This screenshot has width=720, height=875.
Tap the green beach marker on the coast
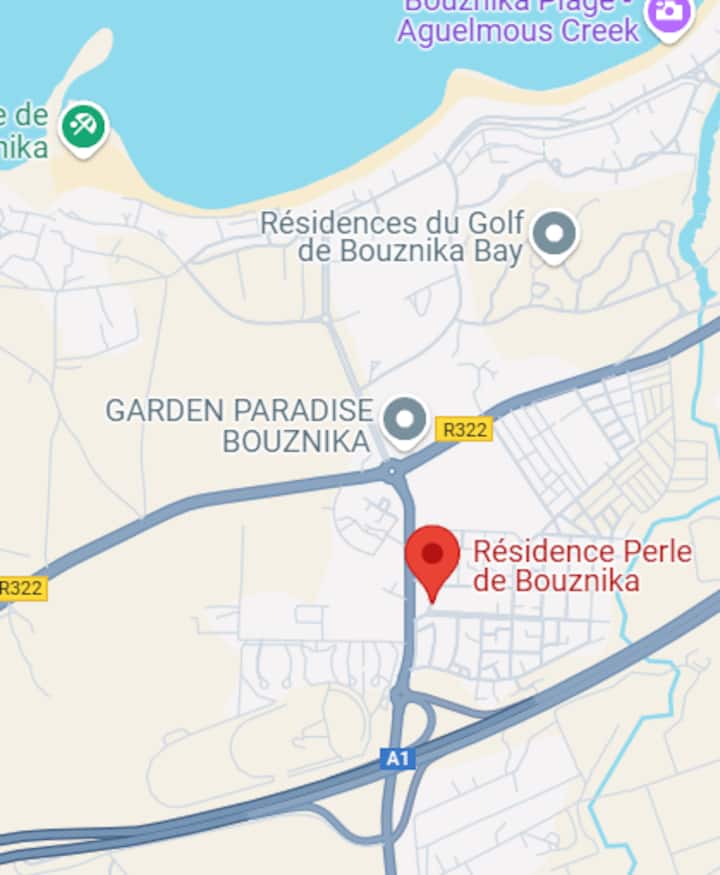point(84,128)
